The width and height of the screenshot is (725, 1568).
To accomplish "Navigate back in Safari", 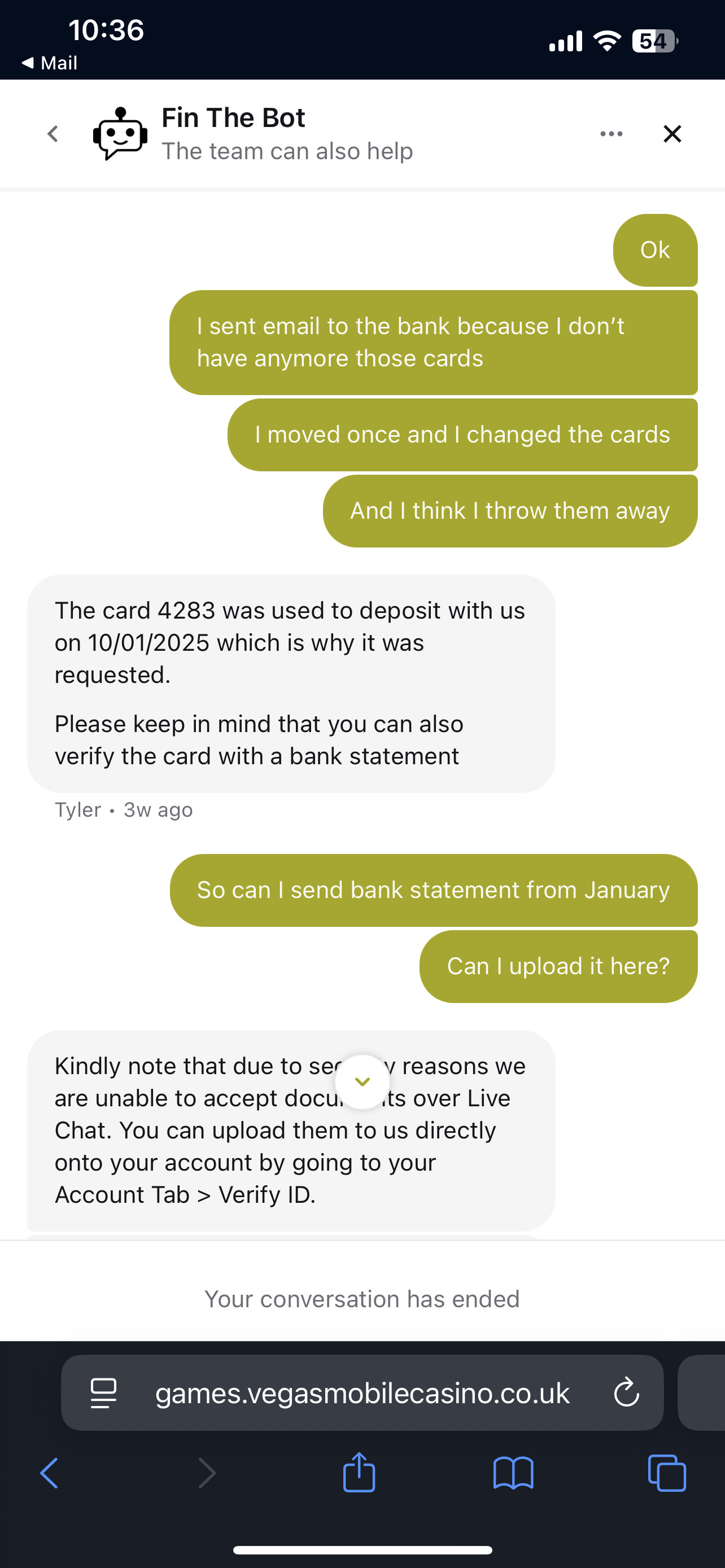I will tap(49, 1474).
